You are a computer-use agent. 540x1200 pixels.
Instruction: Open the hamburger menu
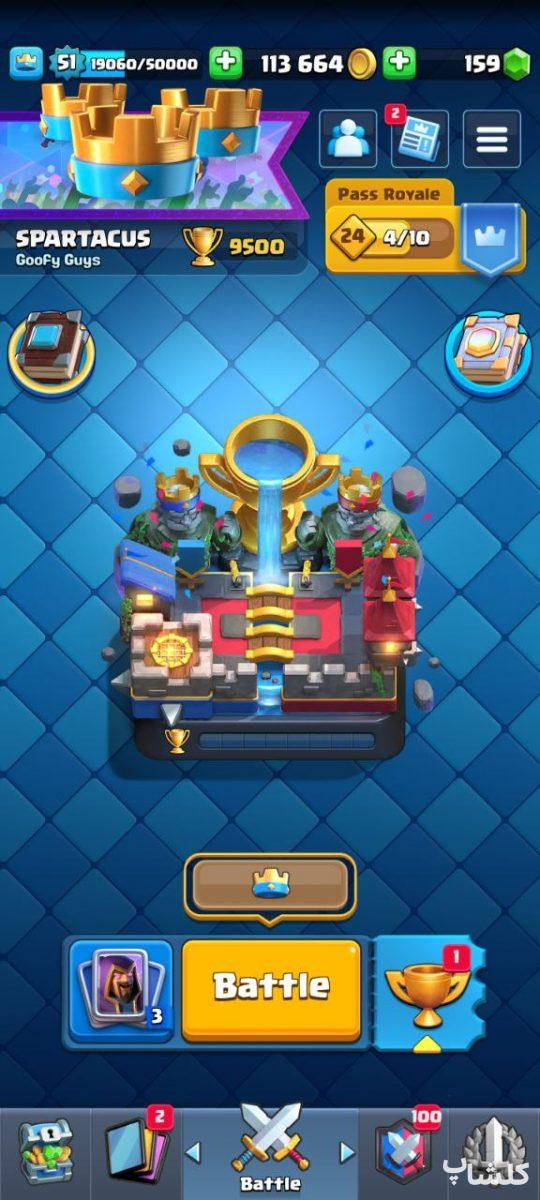pyautogui.click(x=491, y=138)
